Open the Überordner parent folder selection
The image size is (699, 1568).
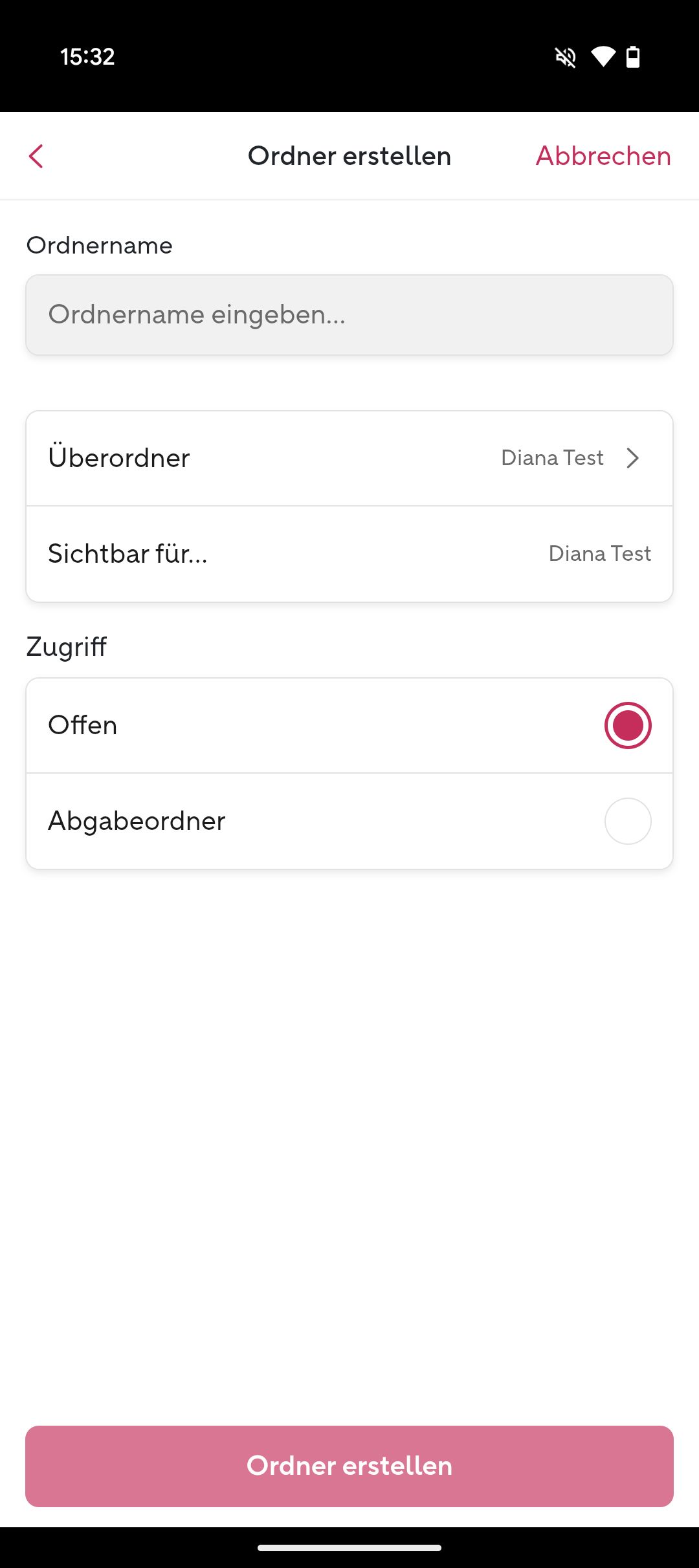[x=349, y=458]
